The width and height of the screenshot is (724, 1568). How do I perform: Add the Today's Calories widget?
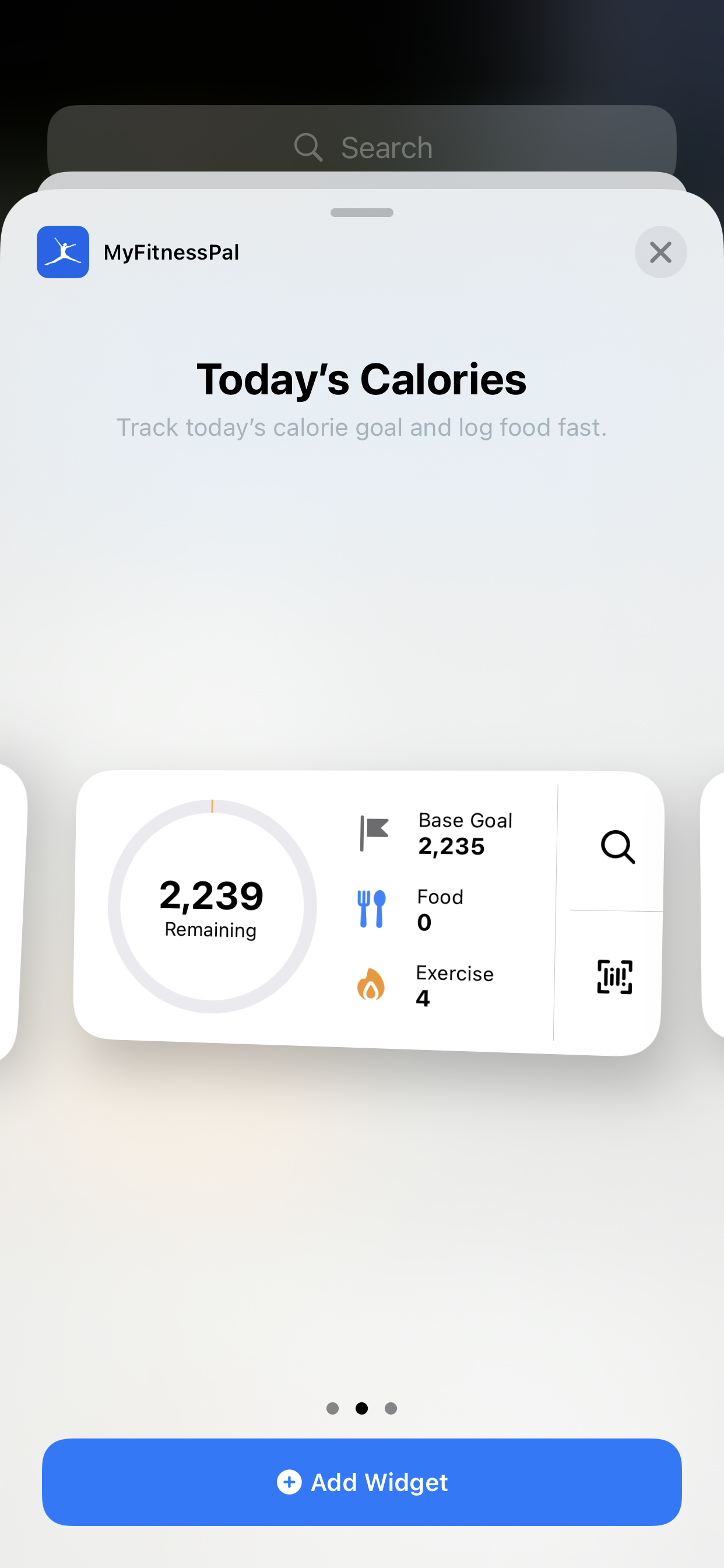click(x=361, y=1482)
